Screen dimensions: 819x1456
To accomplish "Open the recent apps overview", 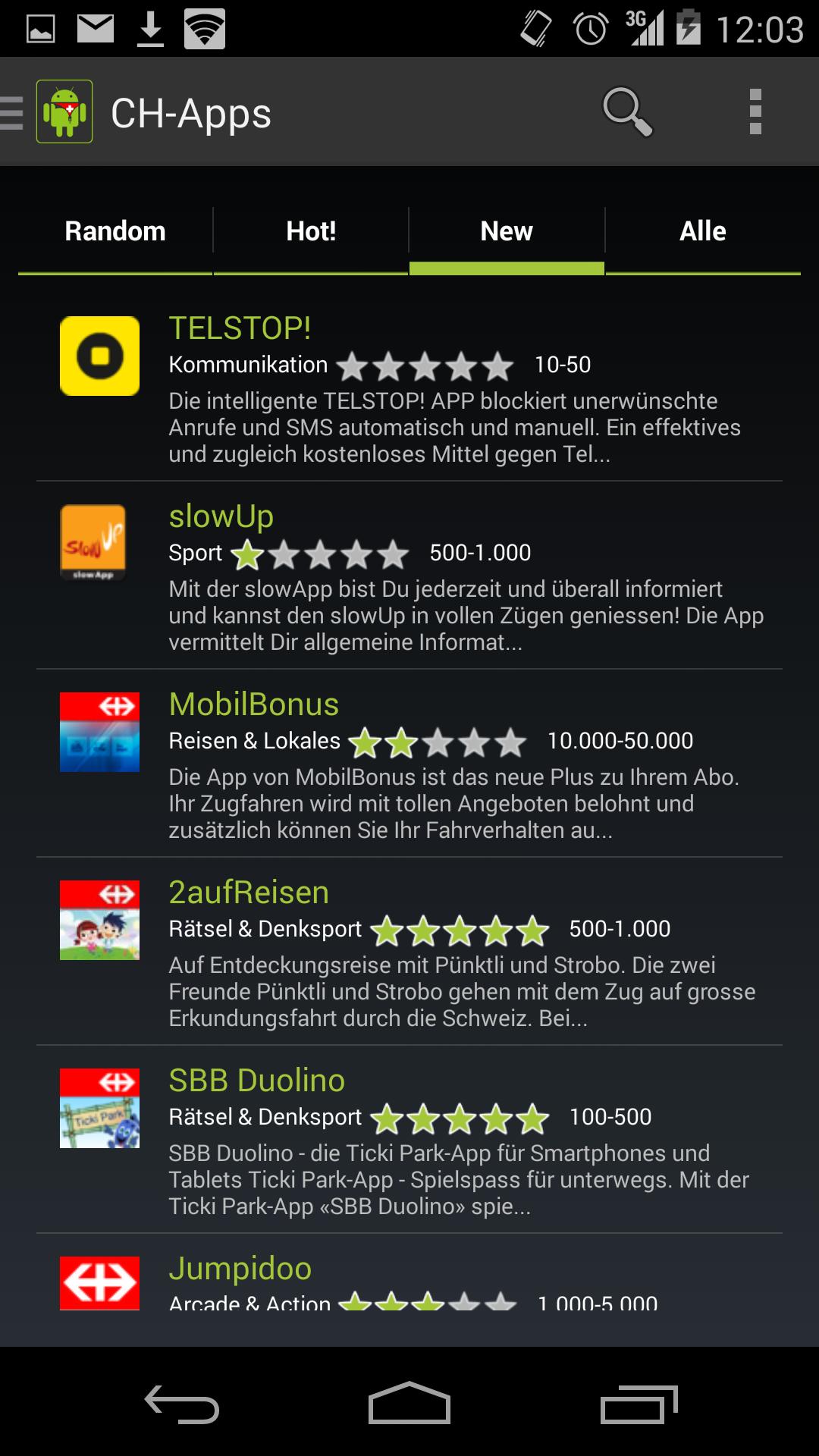I will [x=639, y=1404].
